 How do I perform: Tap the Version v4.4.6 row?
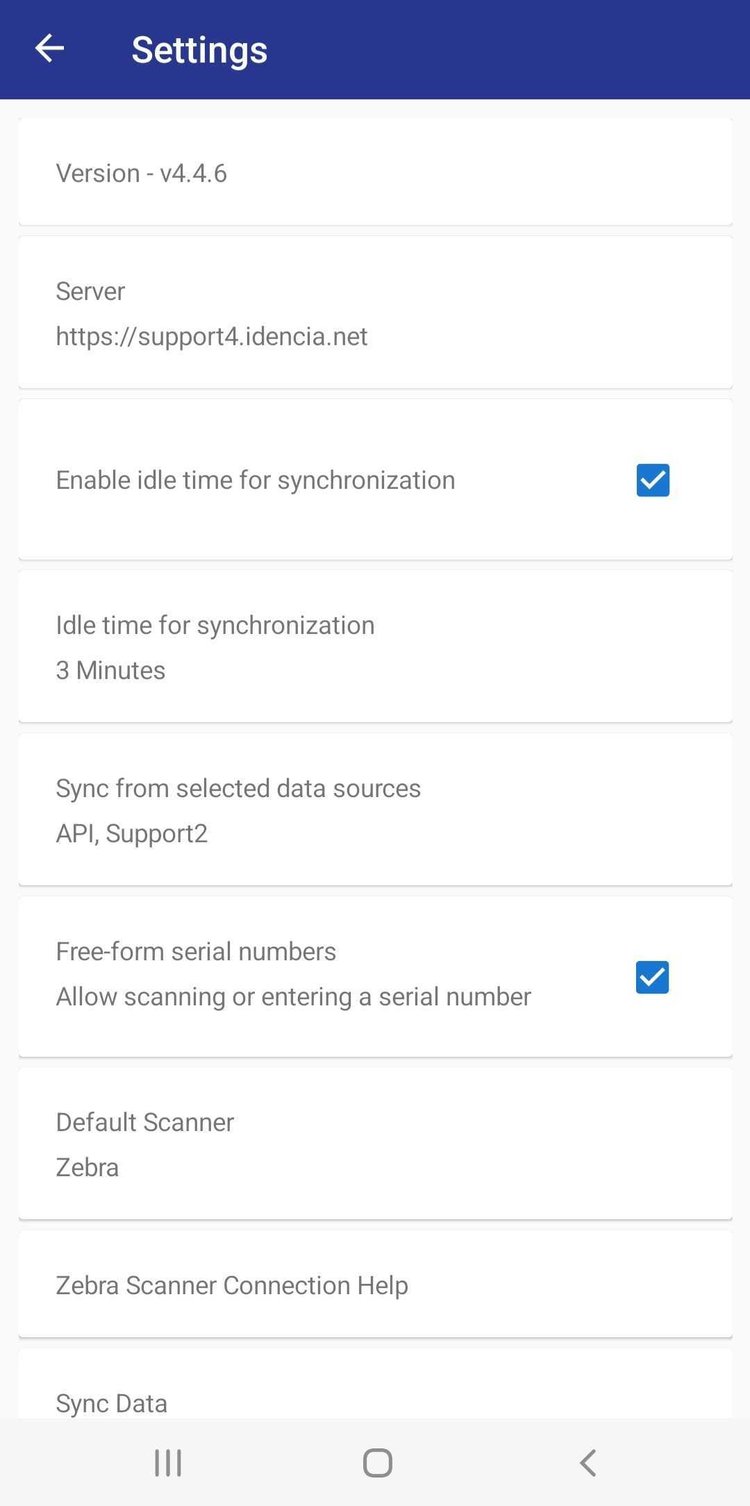coord(375,172)
